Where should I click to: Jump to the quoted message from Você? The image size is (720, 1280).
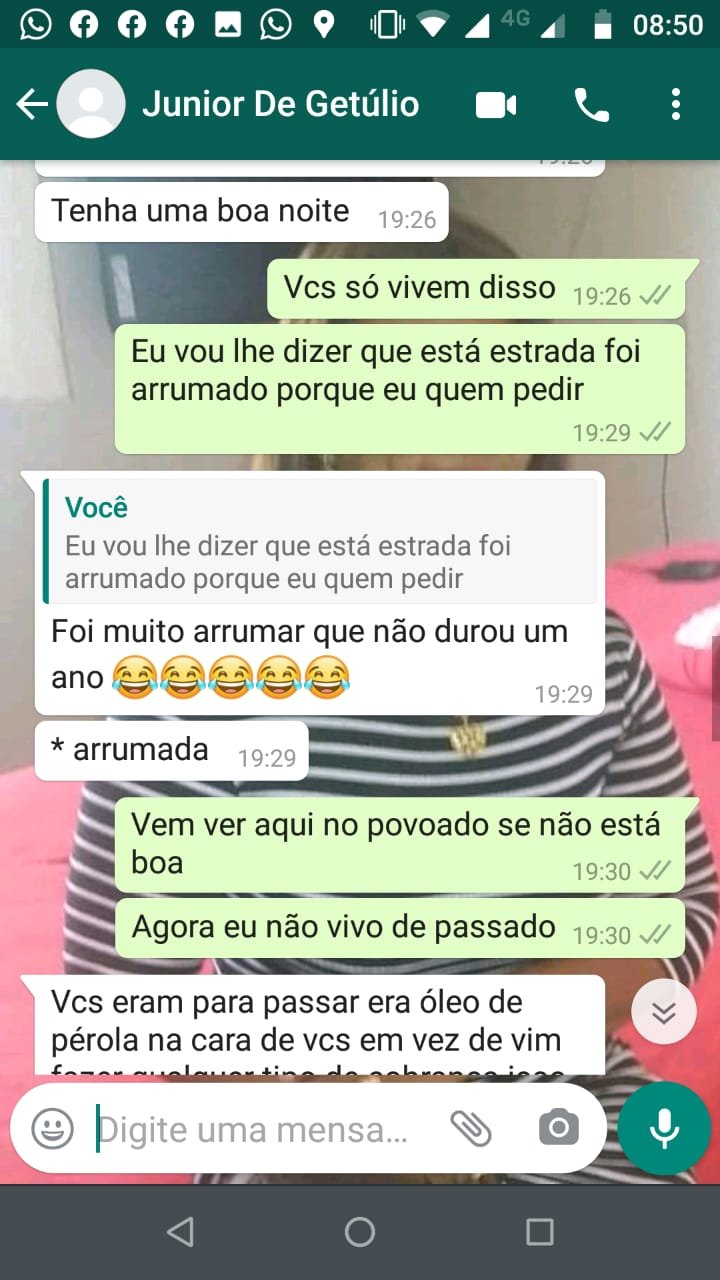coord(320,541)
